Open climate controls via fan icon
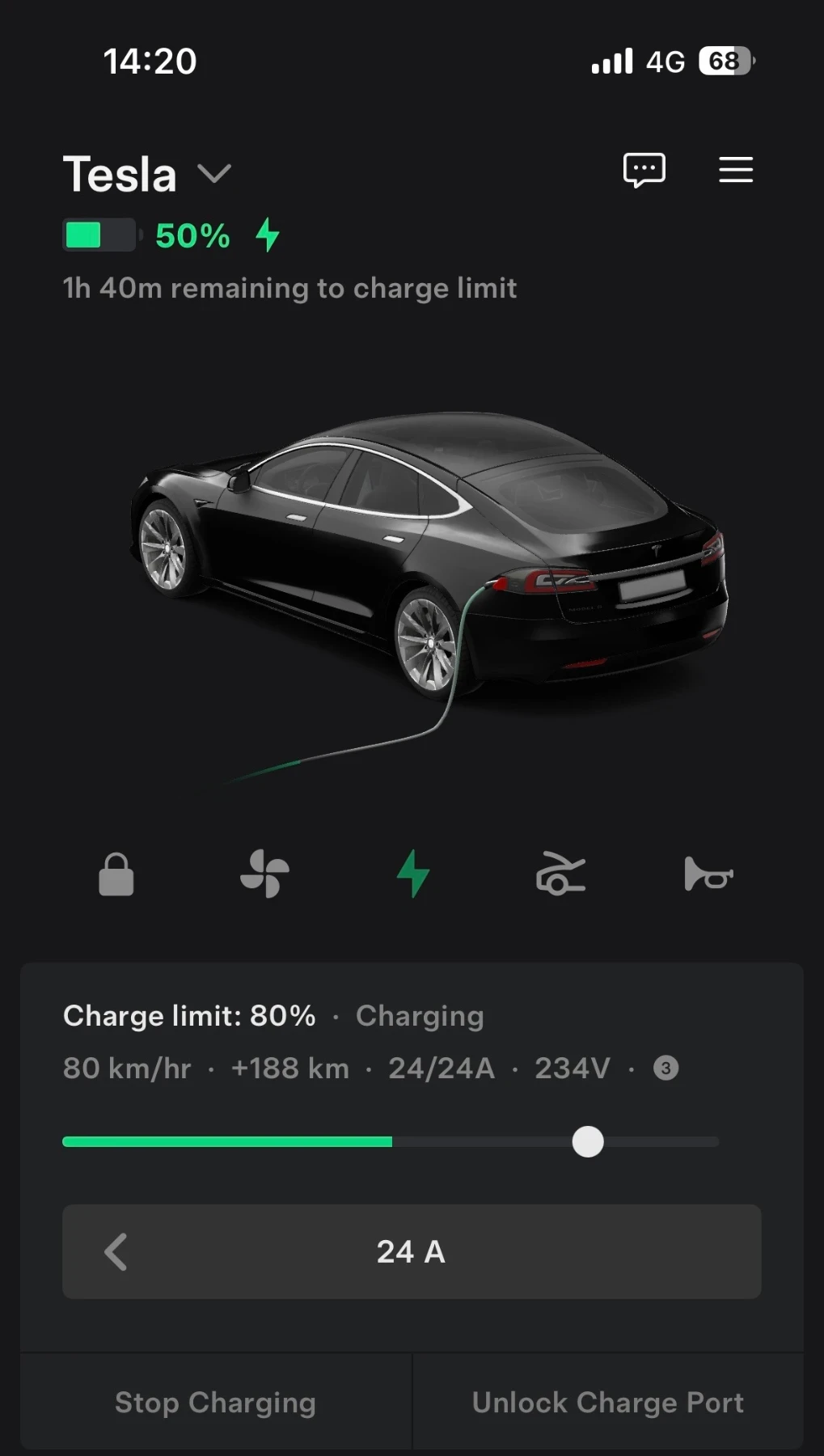Image resolution: width=824 pixels, height=1456 pixels. pyautogui.click(x=264, y=874)
